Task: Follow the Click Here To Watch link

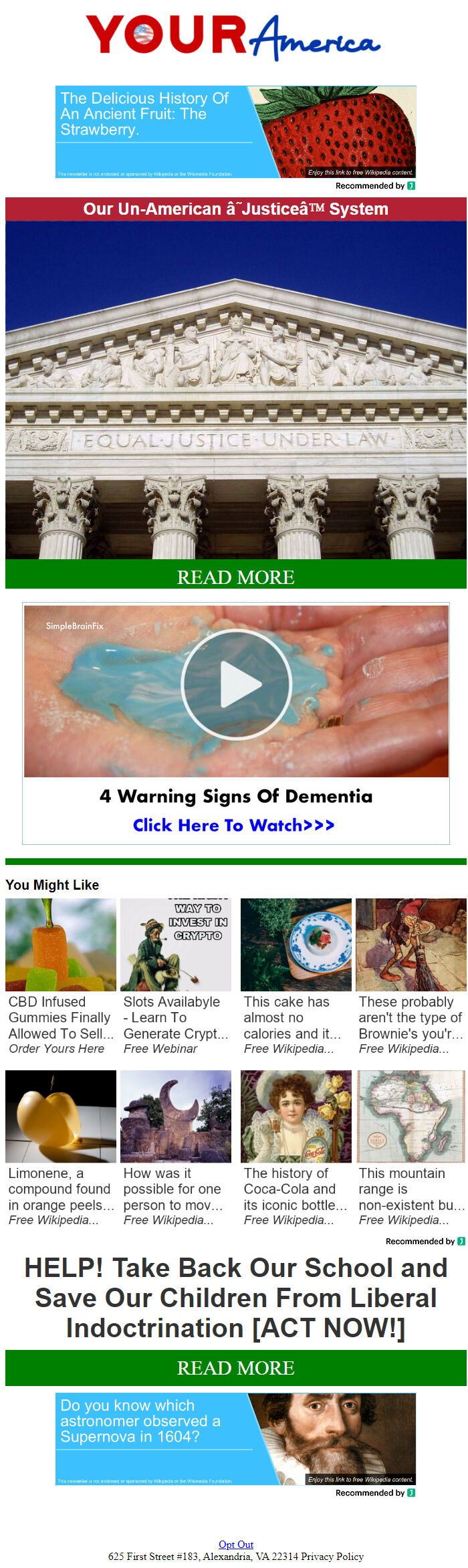Action: point(233,825)
